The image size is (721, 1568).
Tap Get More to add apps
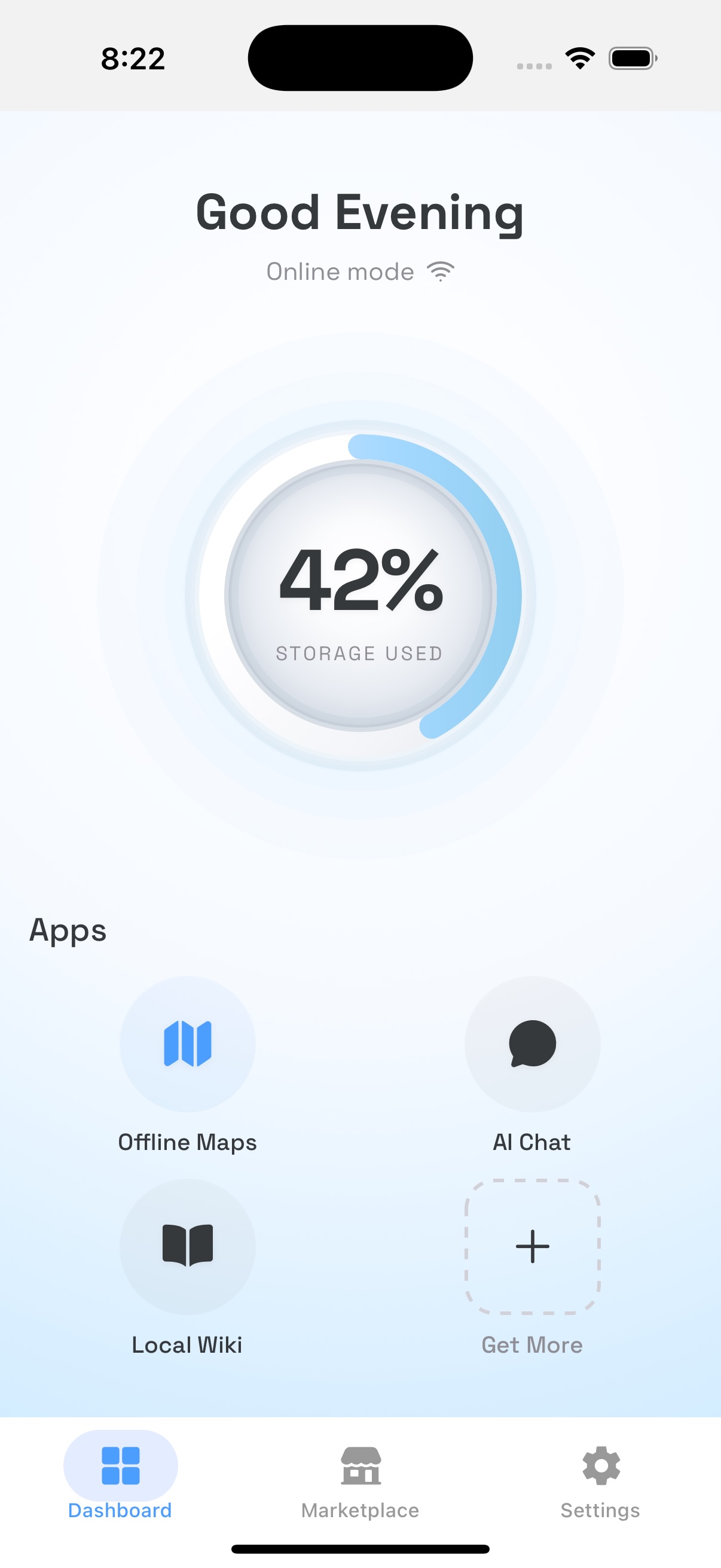[533, 1246]
